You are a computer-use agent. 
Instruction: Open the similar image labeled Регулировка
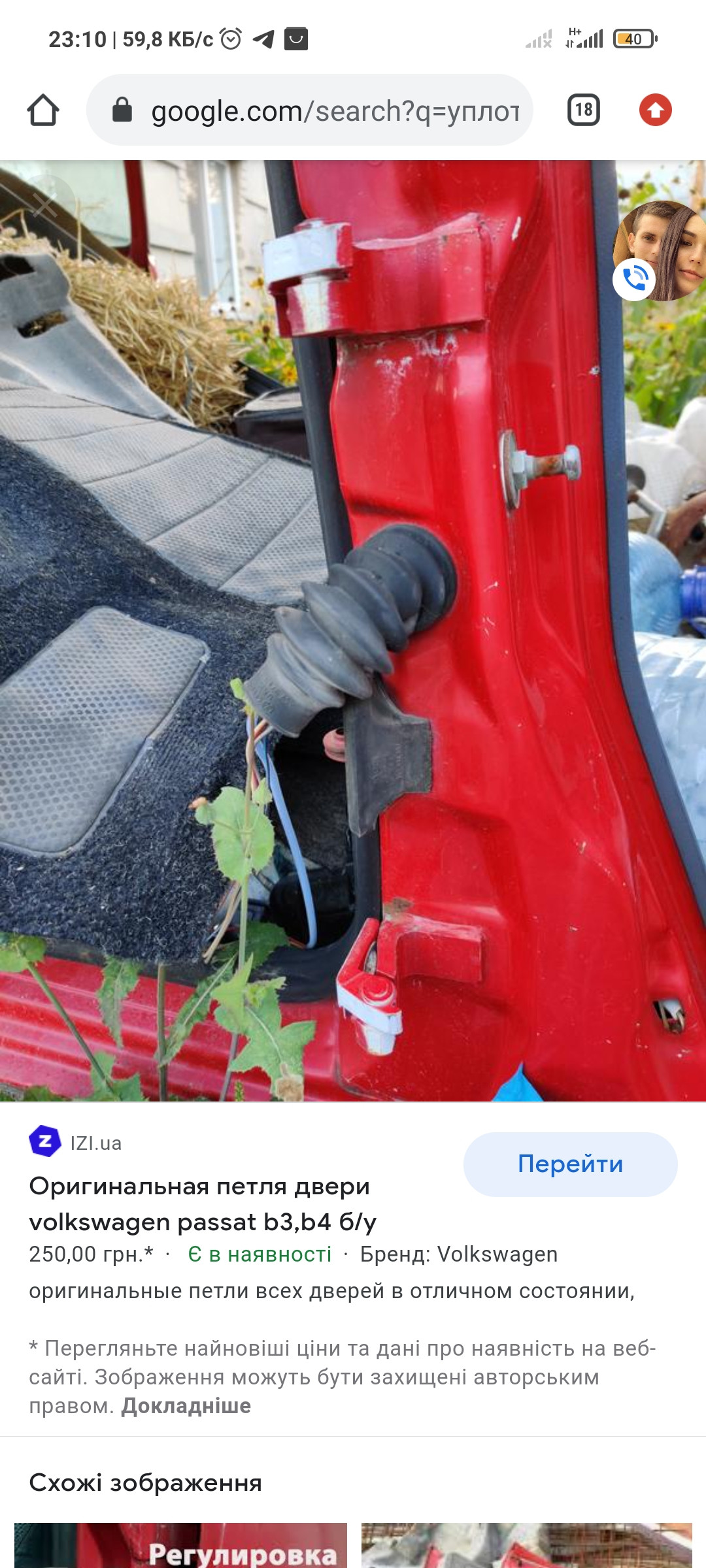pyautogui.click(x=180, y=1546)
